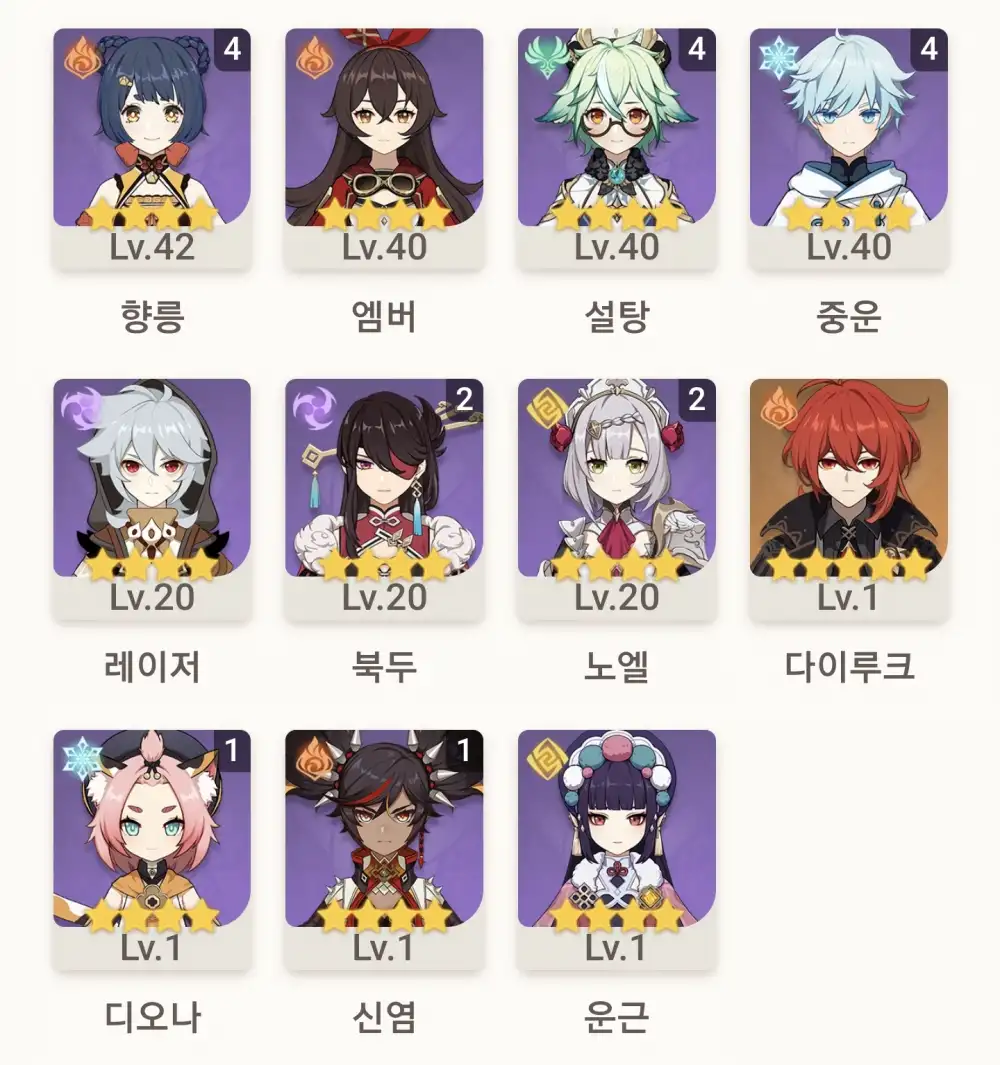Open the 향릉 character card
Image resolution: width=1000 pixels, height=1065 pixels.
(x=152, y=148)
